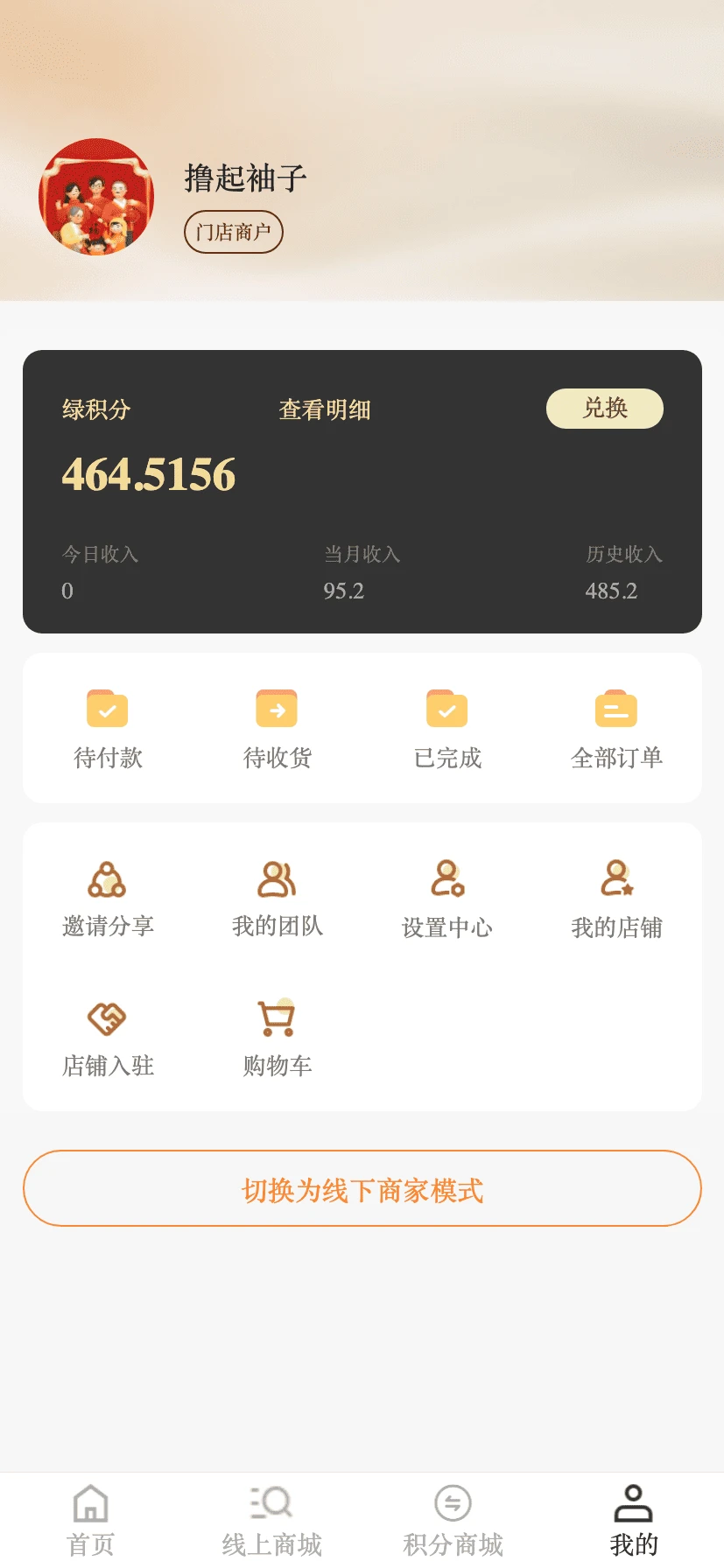Tap the 门店商户 merchant badge
This screenshot has width=724, height=1568.
pos(233,231)
